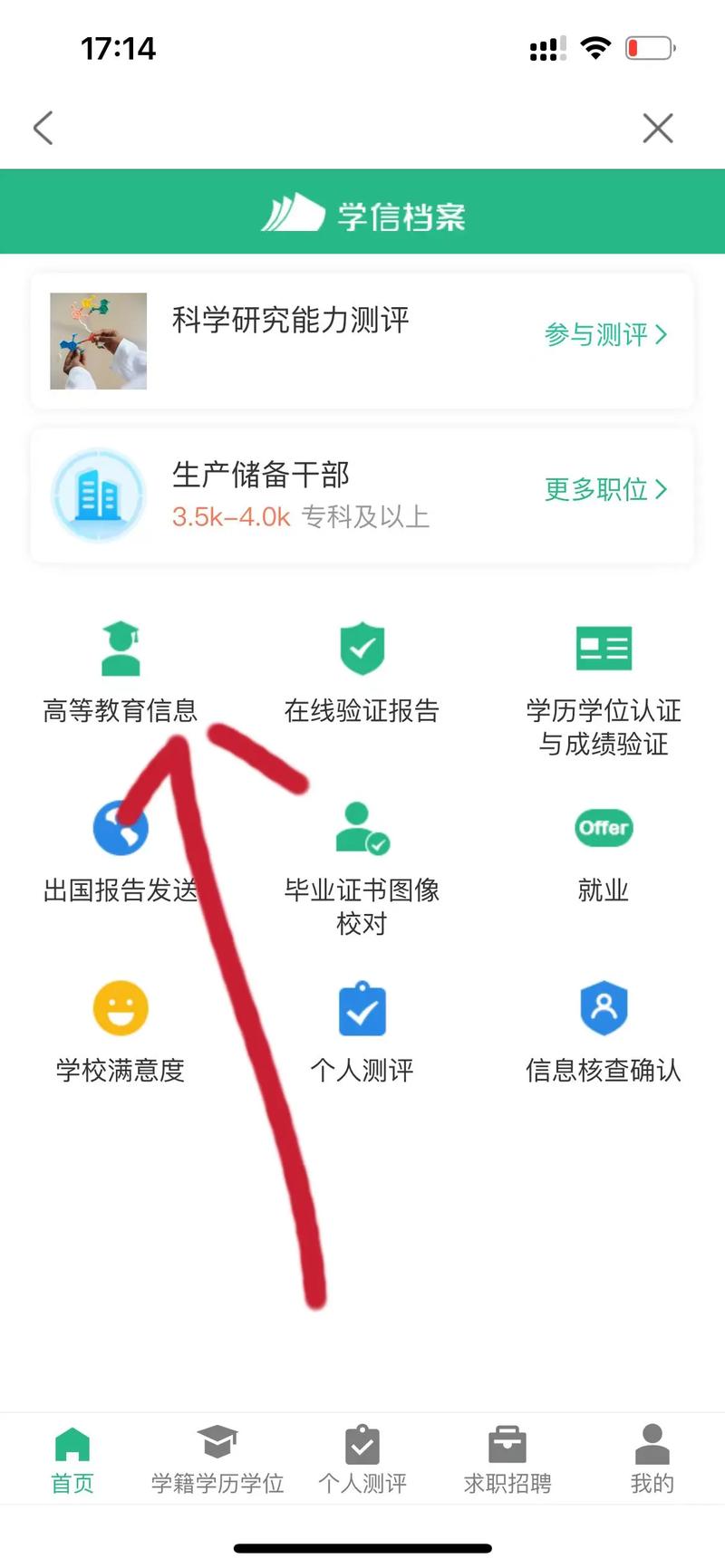Open 毕业证书图像校对 graduate photo check icon
This screenshot has height=1568, width=725.
[x=361, y=827]
